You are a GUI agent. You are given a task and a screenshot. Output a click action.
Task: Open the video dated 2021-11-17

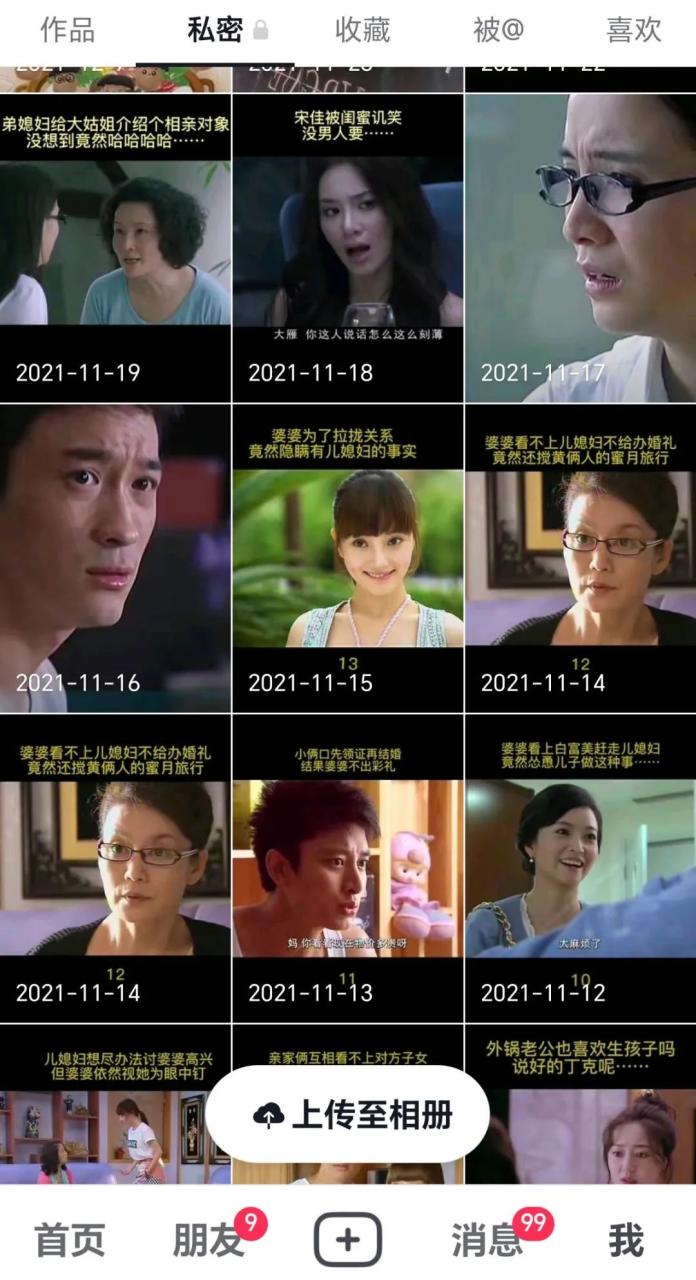click(580, 250)
